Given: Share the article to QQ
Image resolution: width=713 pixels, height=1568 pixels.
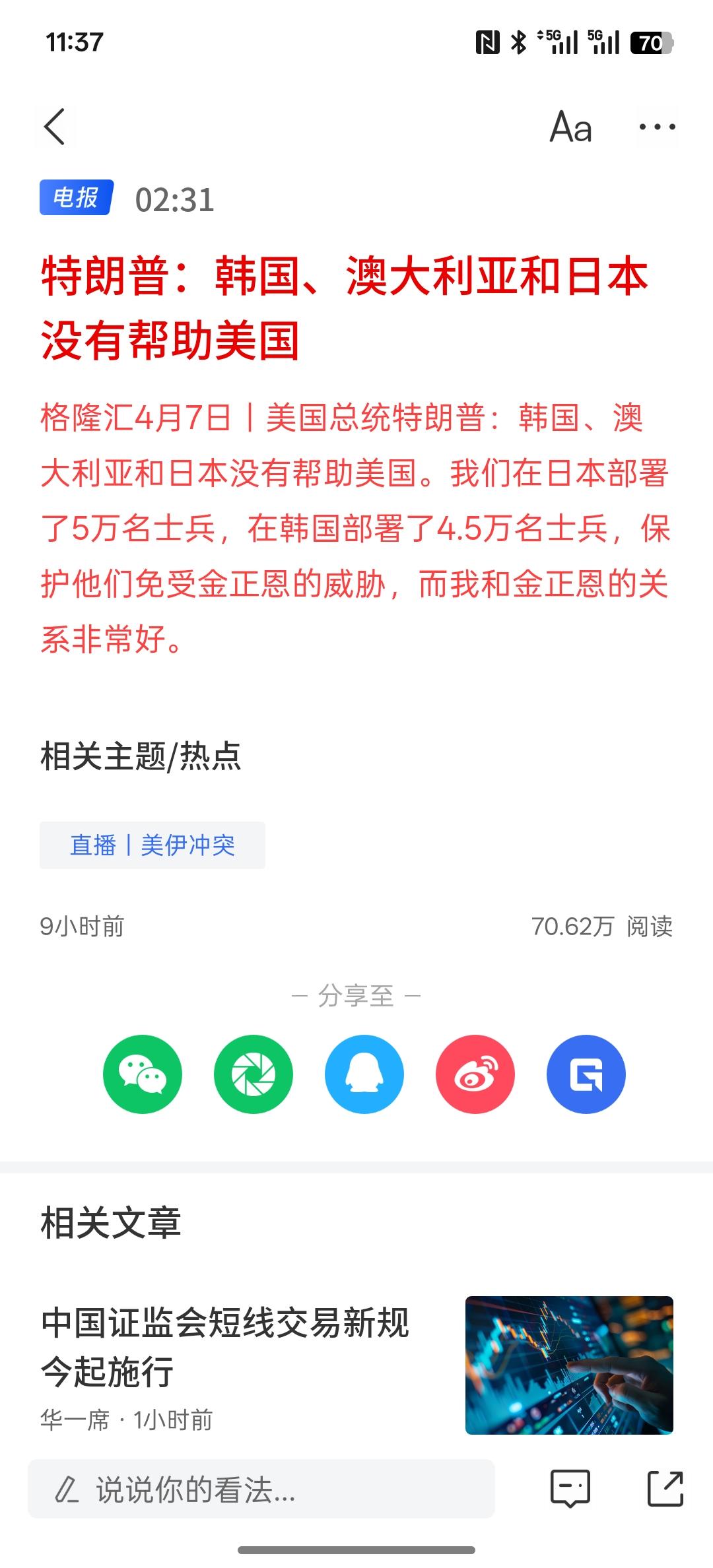Looking at the screenshot, I should click(364, 1074).
